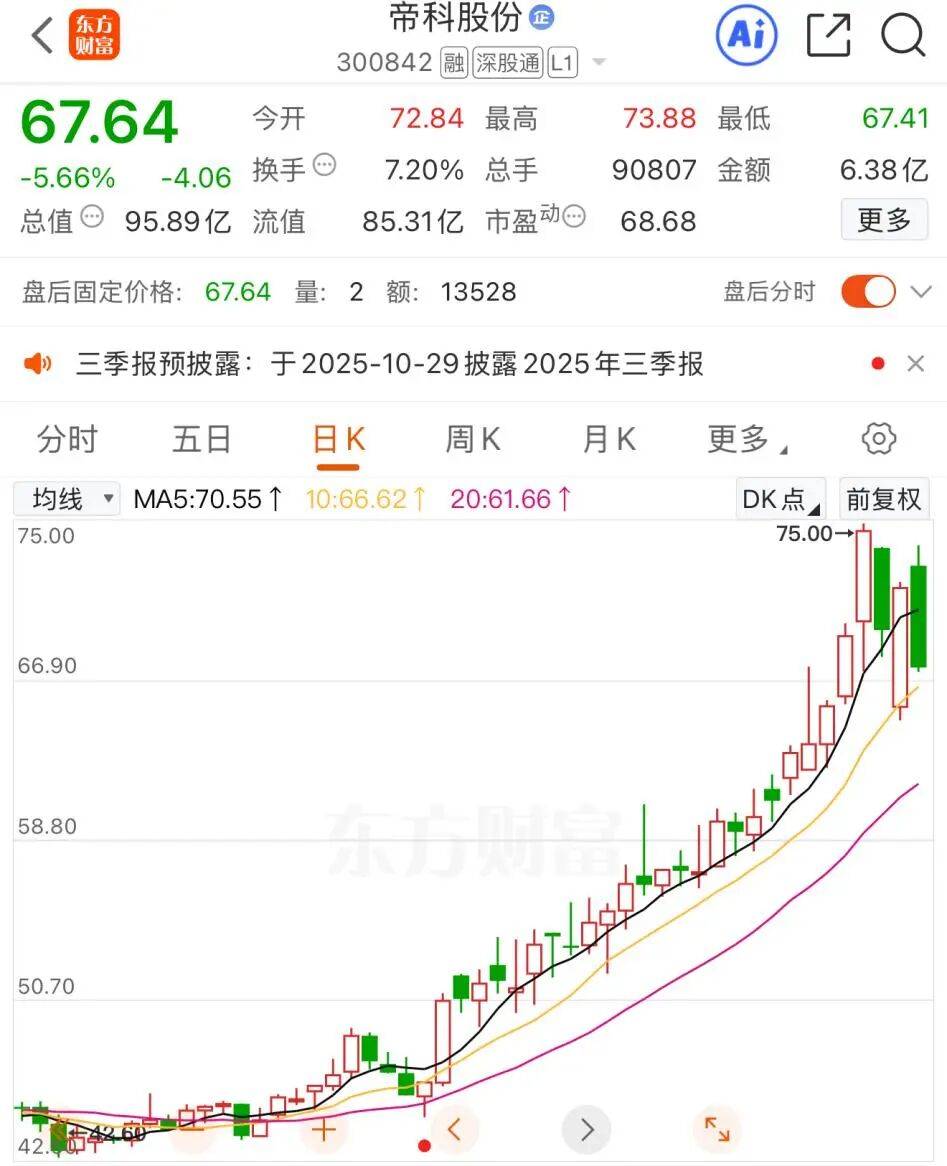Open the AI assistant icon
The width and height of the screenshot is (947, 1166).
tap(746, 36)
